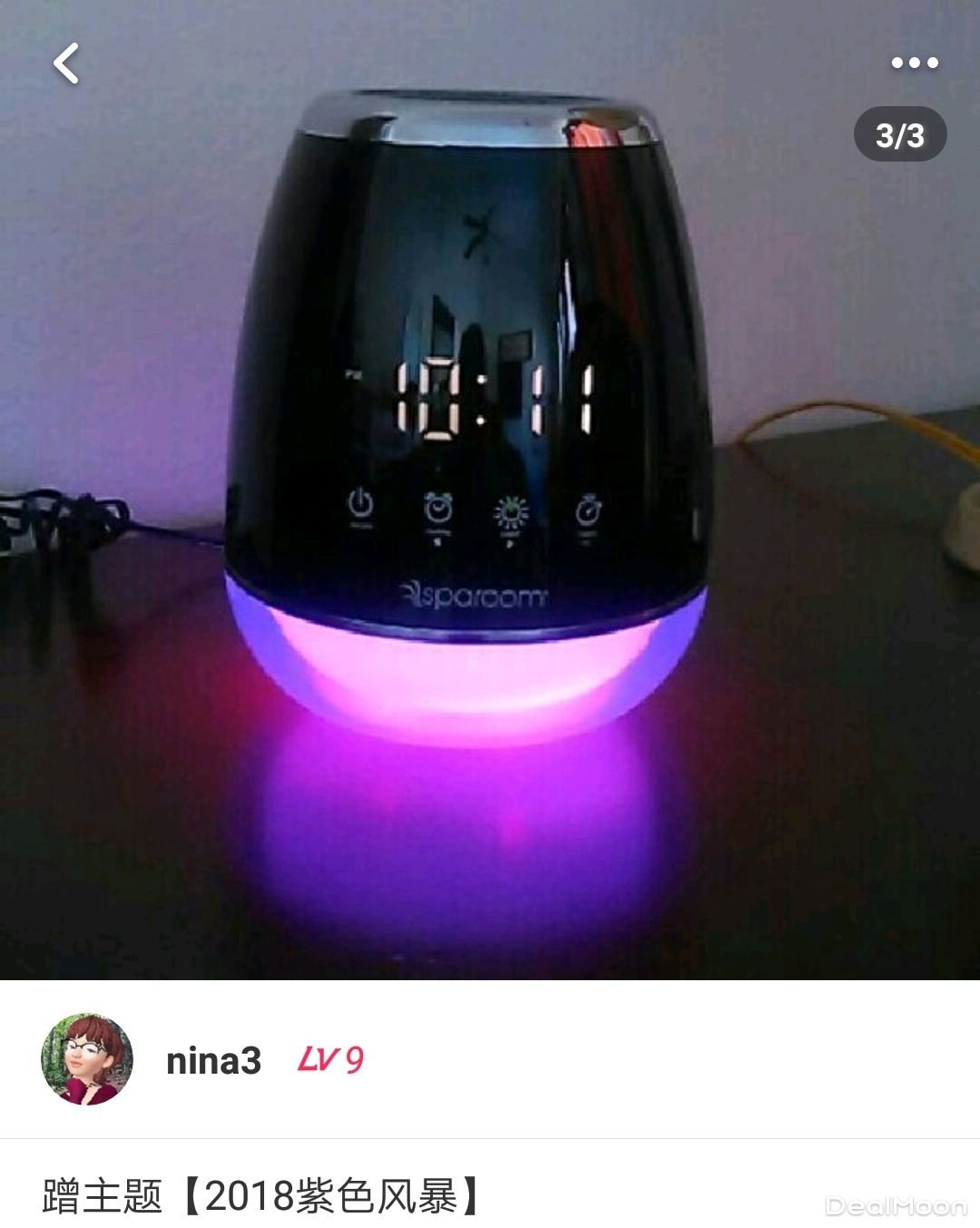Open nina3's profile avatar
This screenshot has width=980, height=1228.
[87, 1059]
